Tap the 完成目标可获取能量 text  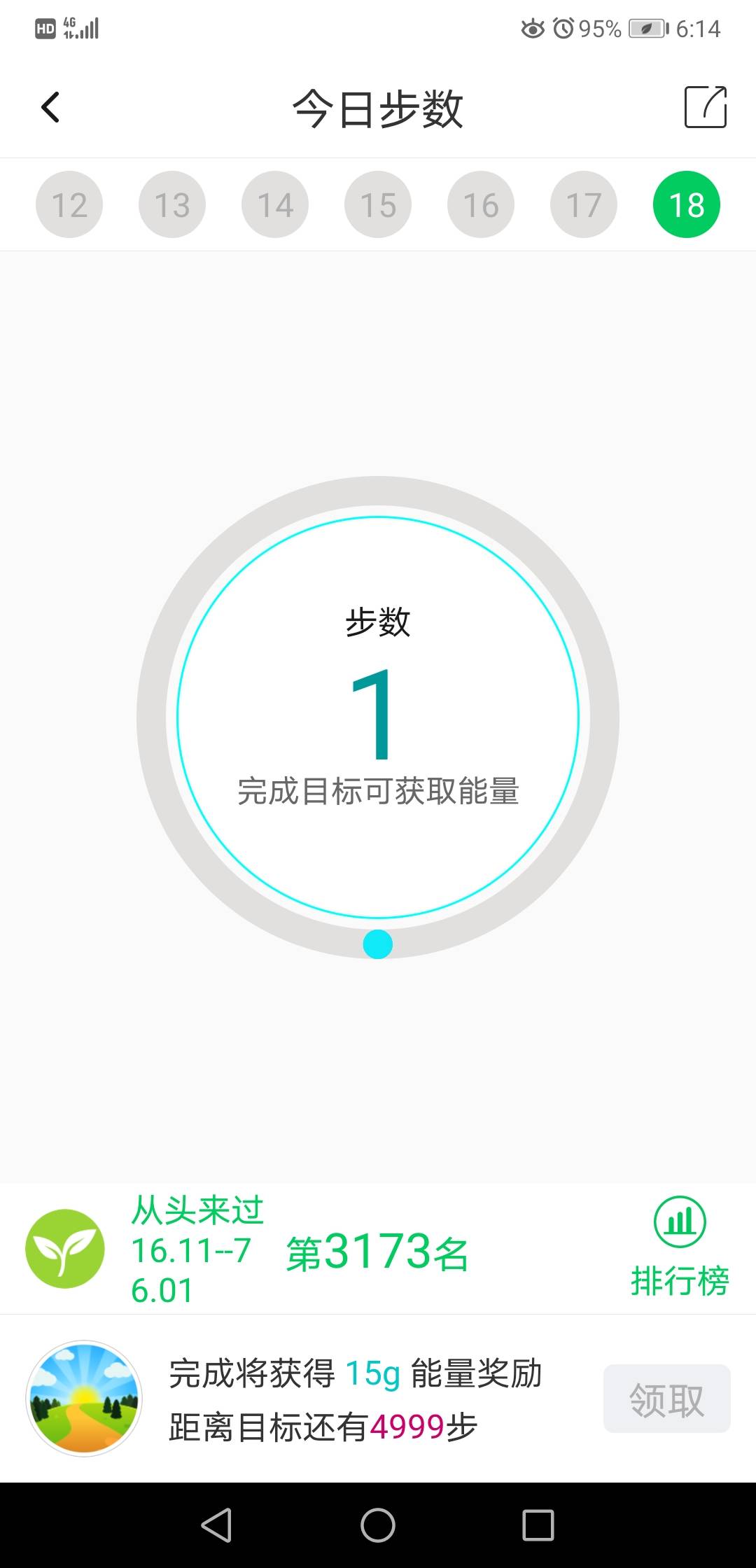[x=377, y=791]
